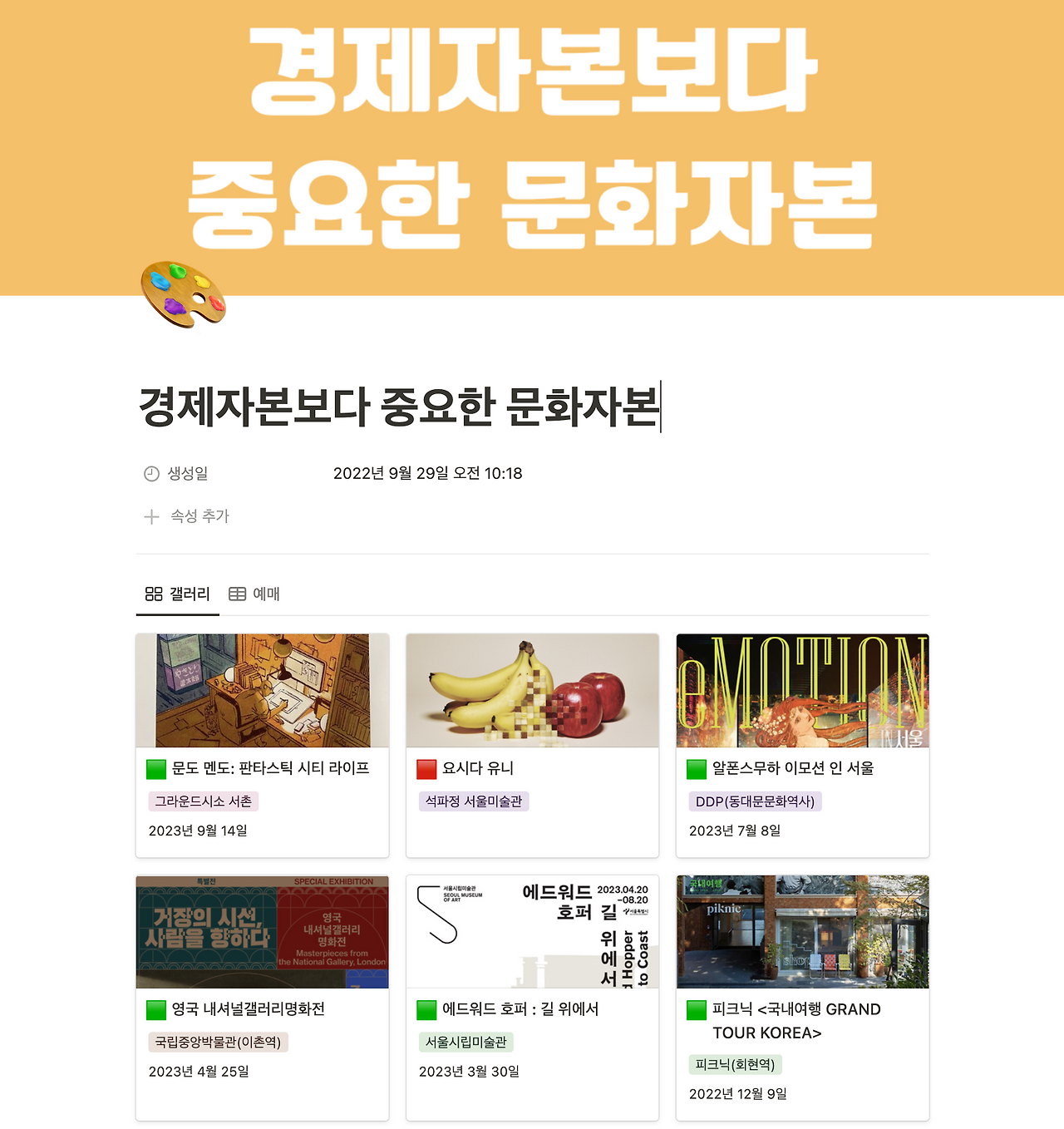This screenshot has height=1129, width=1064.
Task: Open the 영국 내셔널갤러리명화전 card
Action: tap(263, 998)
